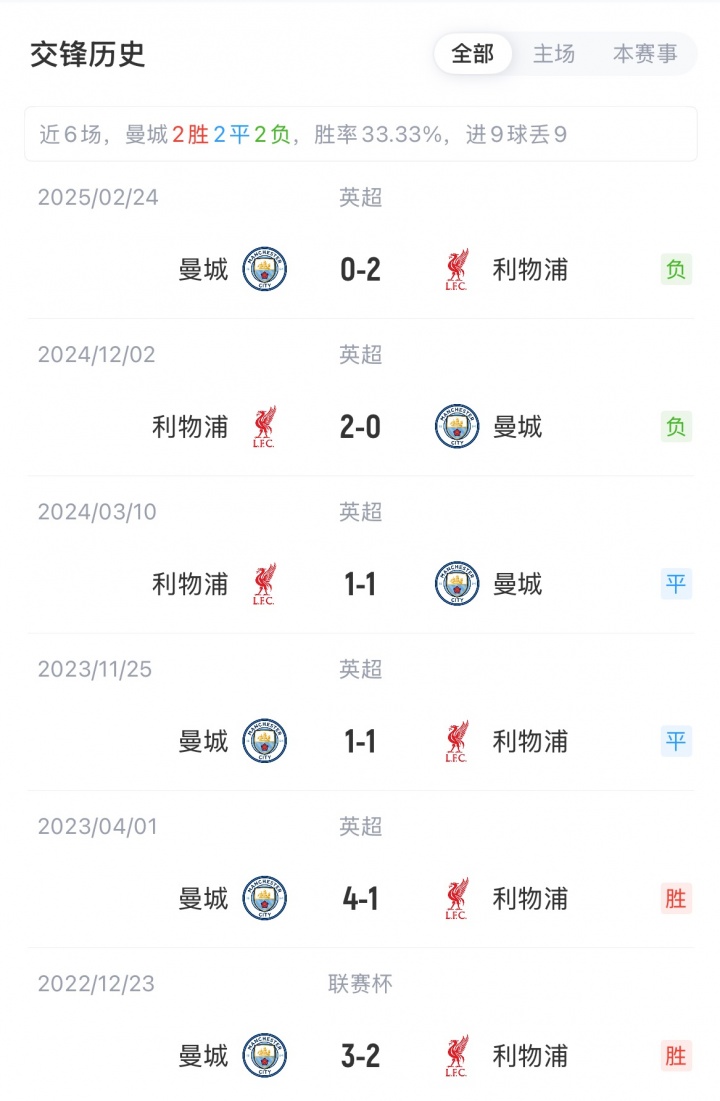Select the 全部 filter tab

point(473,54)
